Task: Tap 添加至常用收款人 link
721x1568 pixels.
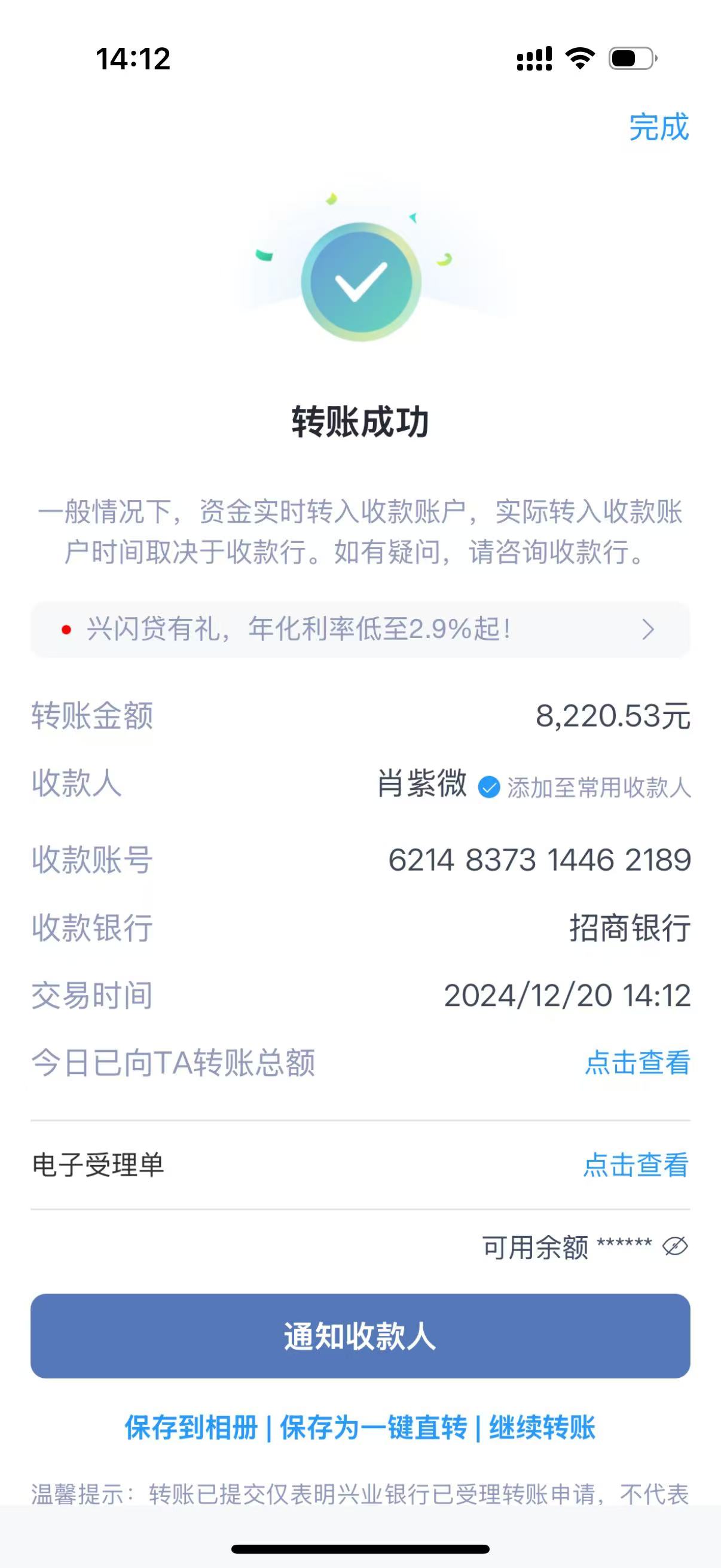Action: tap(598, 788)
